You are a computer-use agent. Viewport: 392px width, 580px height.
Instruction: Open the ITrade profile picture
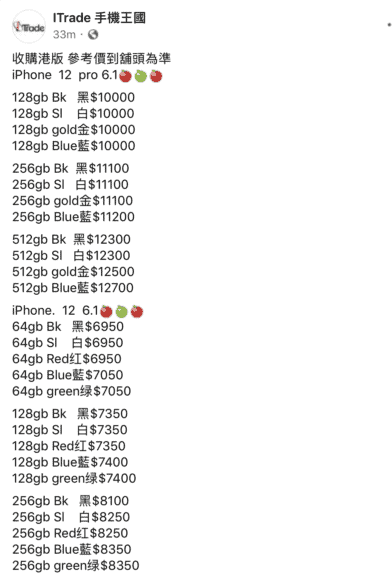(28, 26)
